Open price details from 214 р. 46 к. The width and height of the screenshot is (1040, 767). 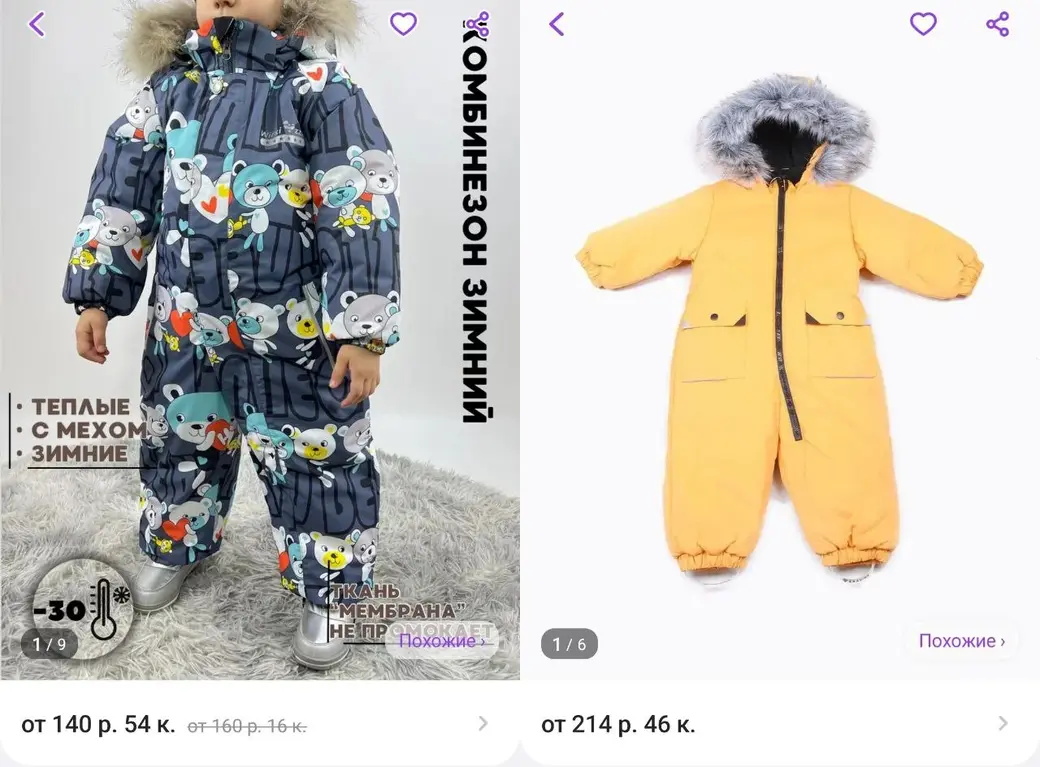[x=1003, y=724]
